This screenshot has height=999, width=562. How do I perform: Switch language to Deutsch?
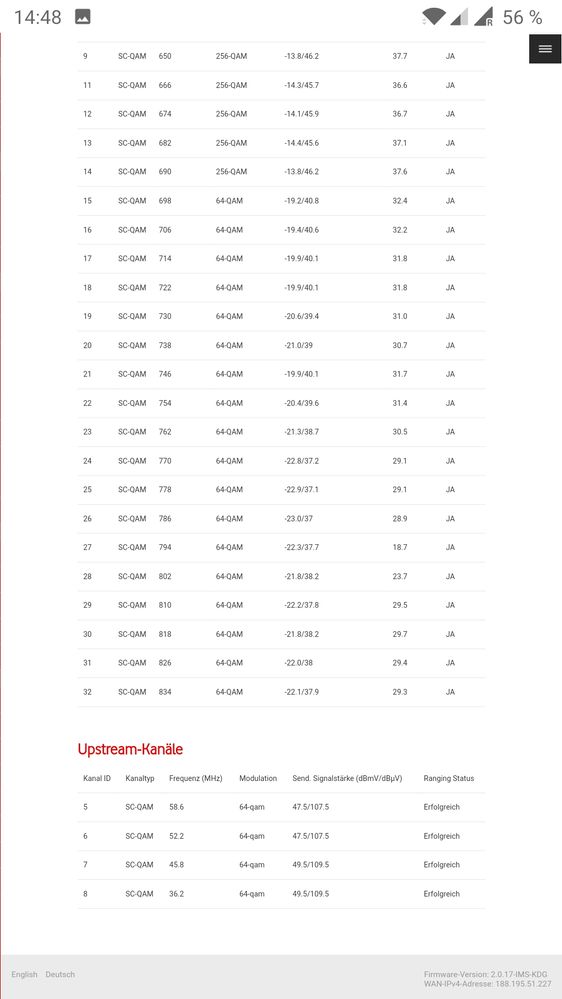(x=60, y=974)
